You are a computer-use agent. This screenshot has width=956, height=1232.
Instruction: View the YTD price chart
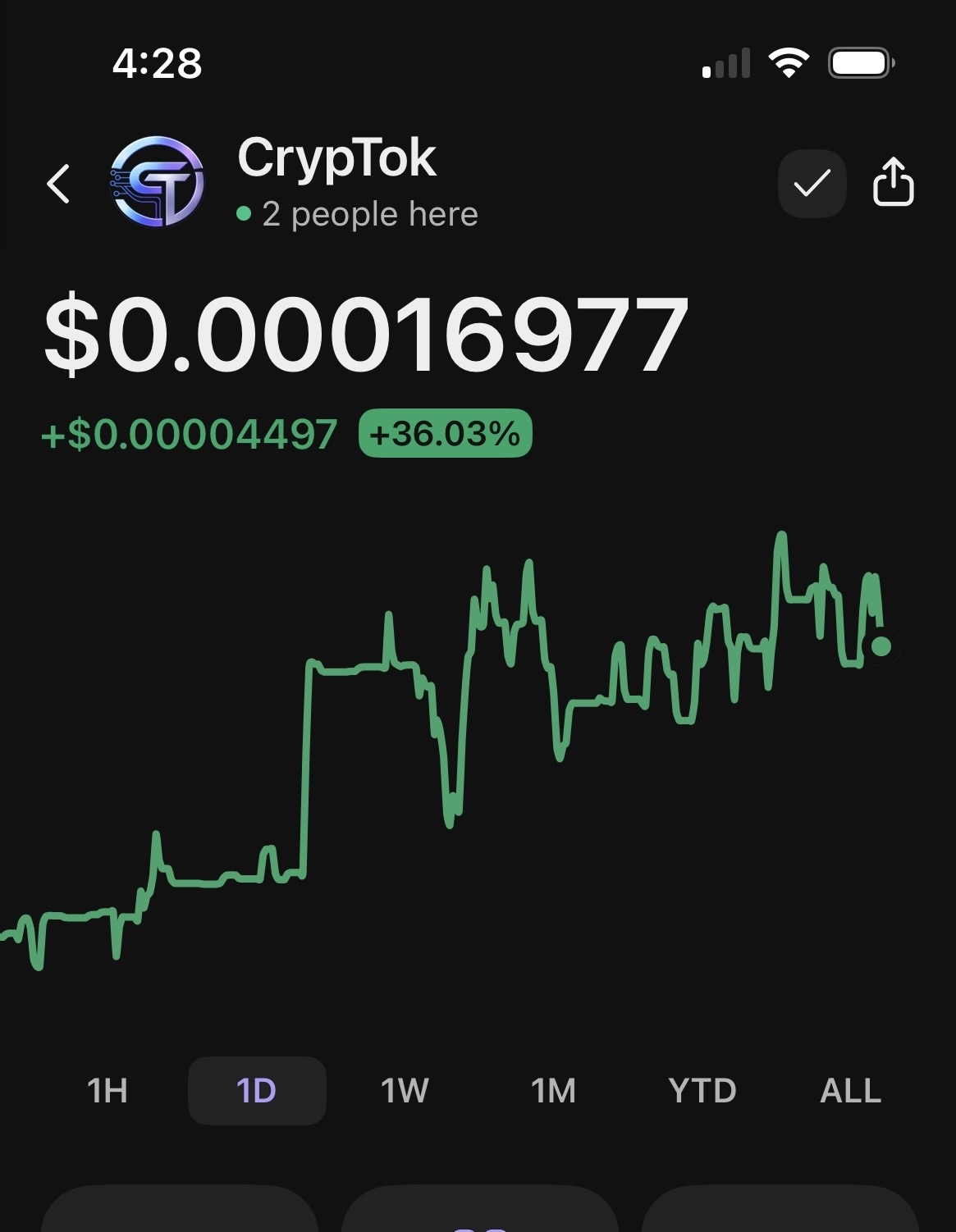[702, 1091]
